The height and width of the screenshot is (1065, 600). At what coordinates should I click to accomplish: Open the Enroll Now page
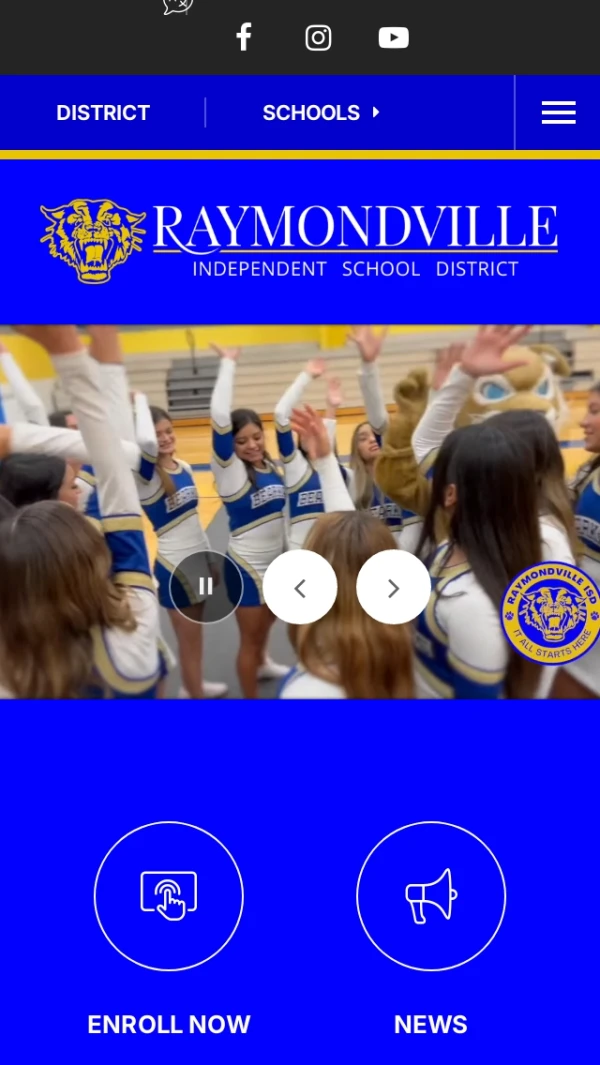pyautogui.click(x=169, y=896)
